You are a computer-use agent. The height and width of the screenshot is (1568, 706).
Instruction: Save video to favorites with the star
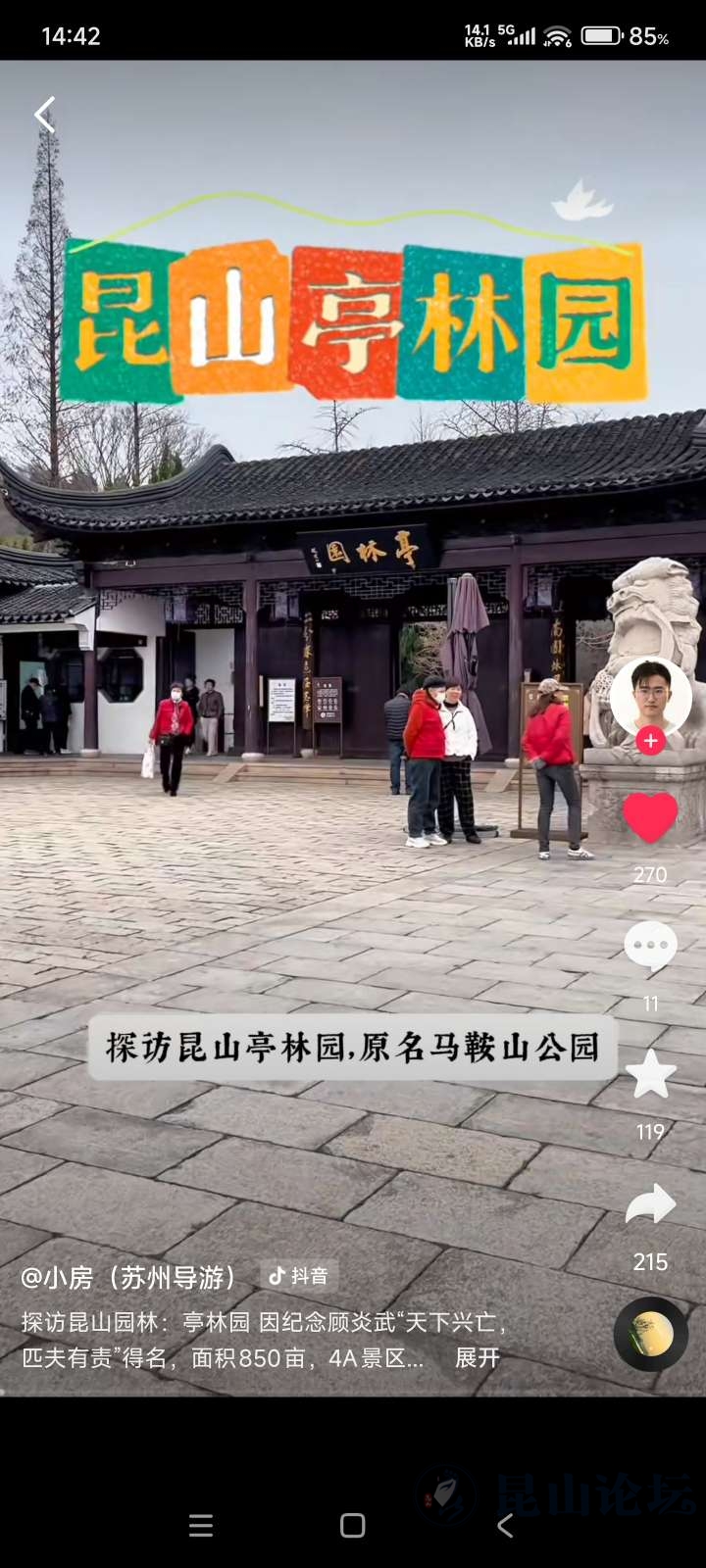point(650,1075)
